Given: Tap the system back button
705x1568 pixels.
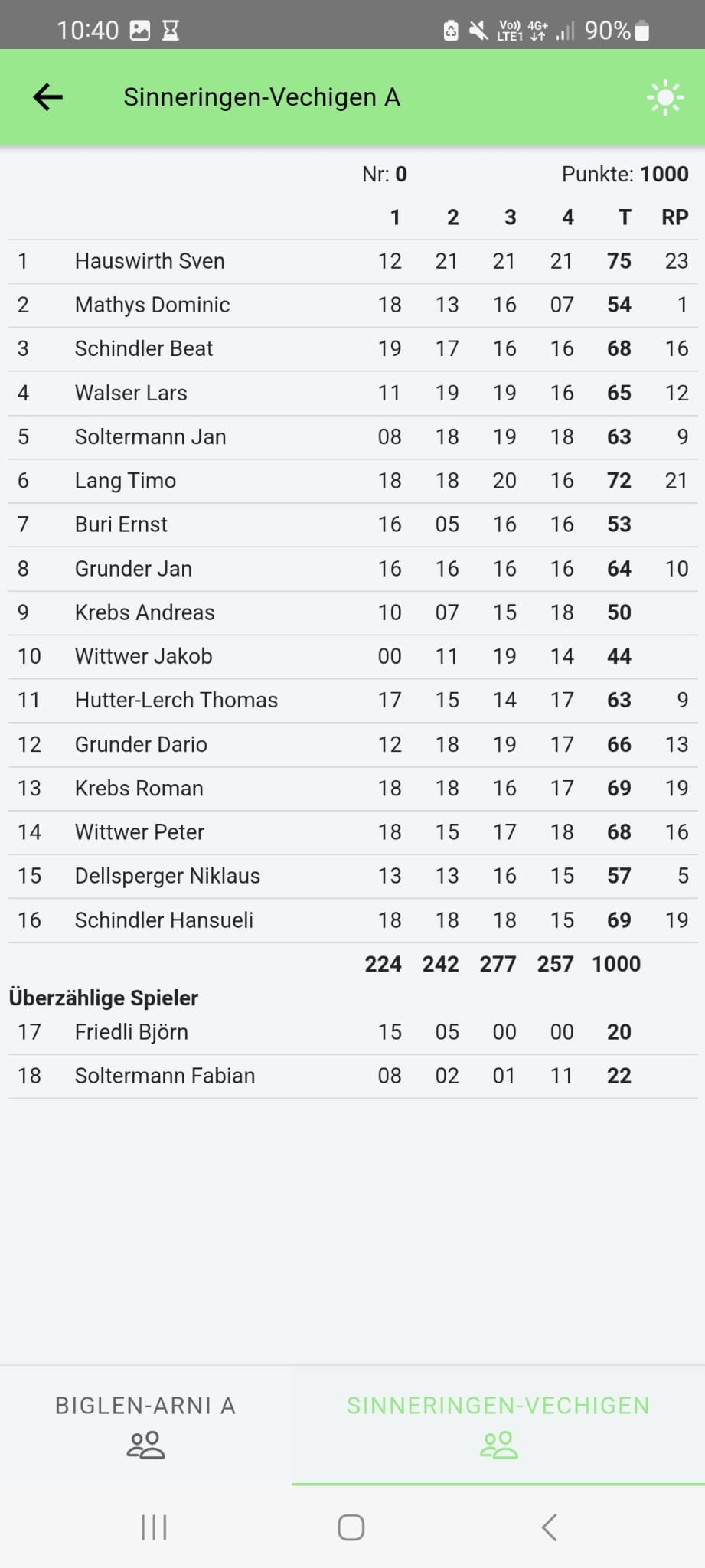Looking at the screenshot, I should (549, 1527).
